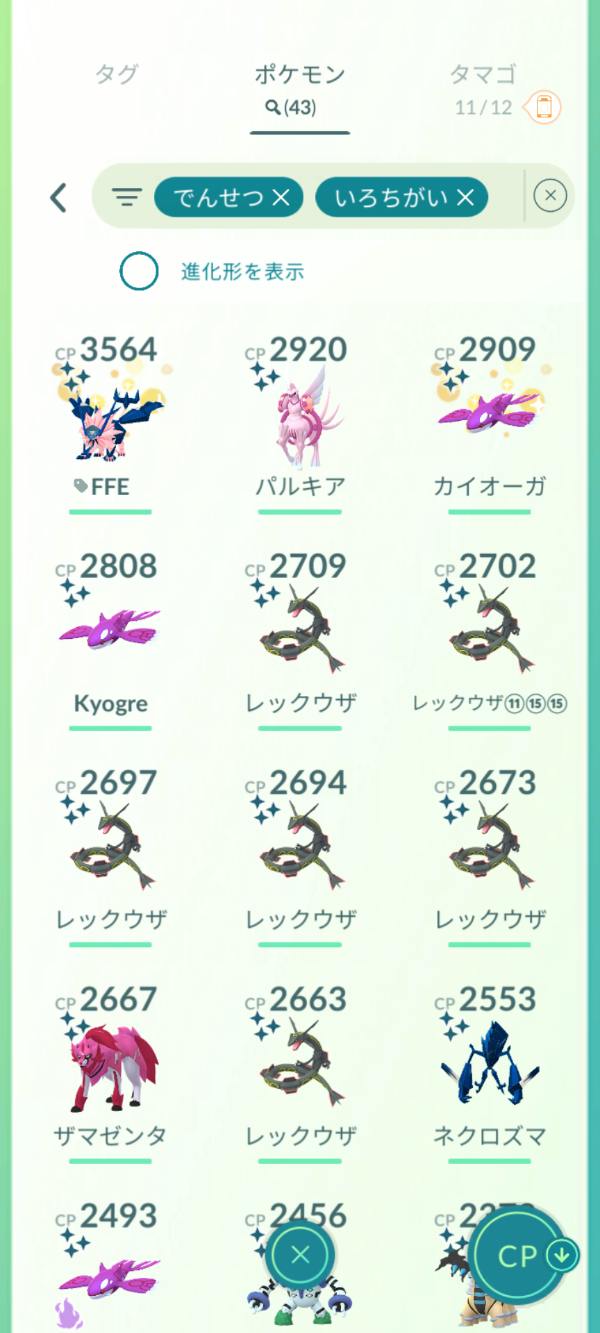Close the Pokémon list with the X button
The height and width of the screenshot is (1333, 600).
300,1255
